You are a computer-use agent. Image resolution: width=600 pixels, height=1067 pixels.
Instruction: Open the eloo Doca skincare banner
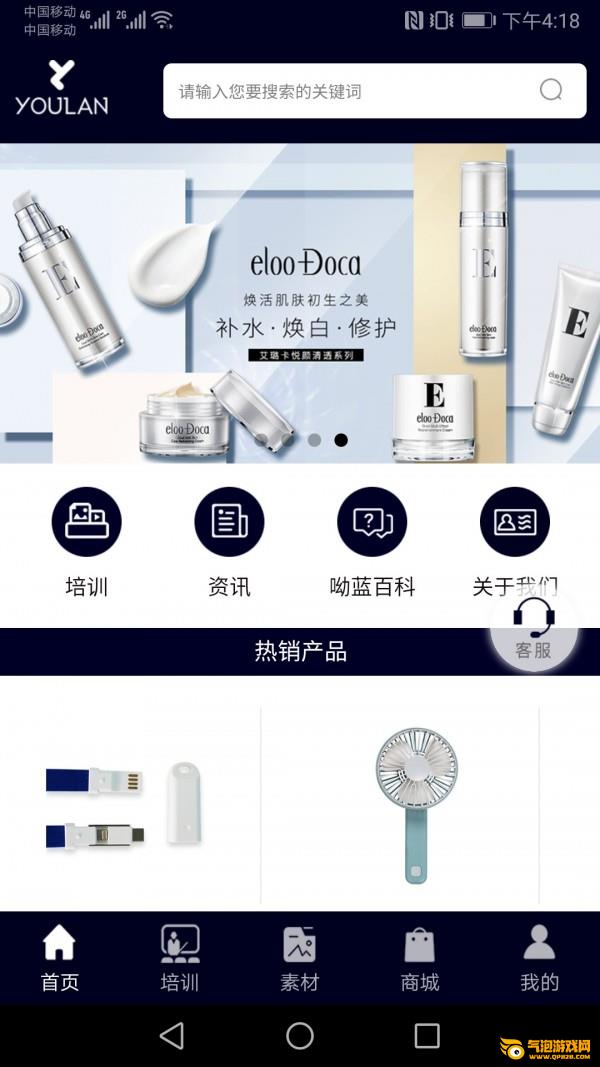pyautogui.click(x=300, y=302)
